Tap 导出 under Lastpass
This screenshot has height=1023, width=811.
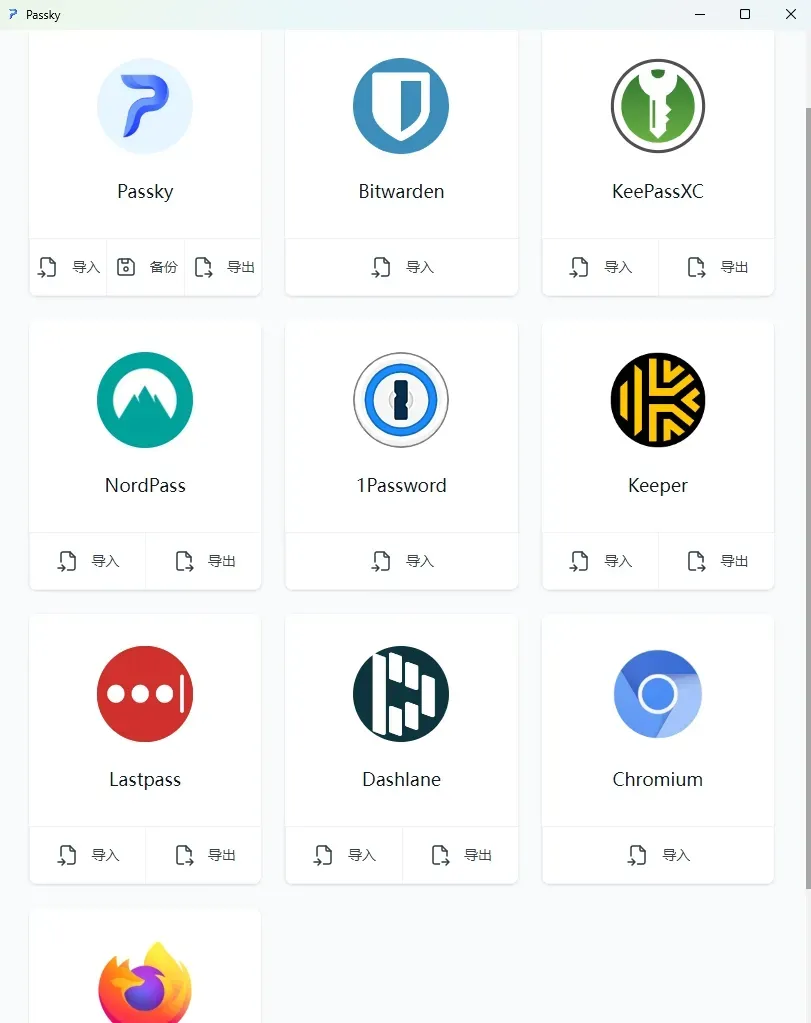pyautogui.click(x=204, y=855)
